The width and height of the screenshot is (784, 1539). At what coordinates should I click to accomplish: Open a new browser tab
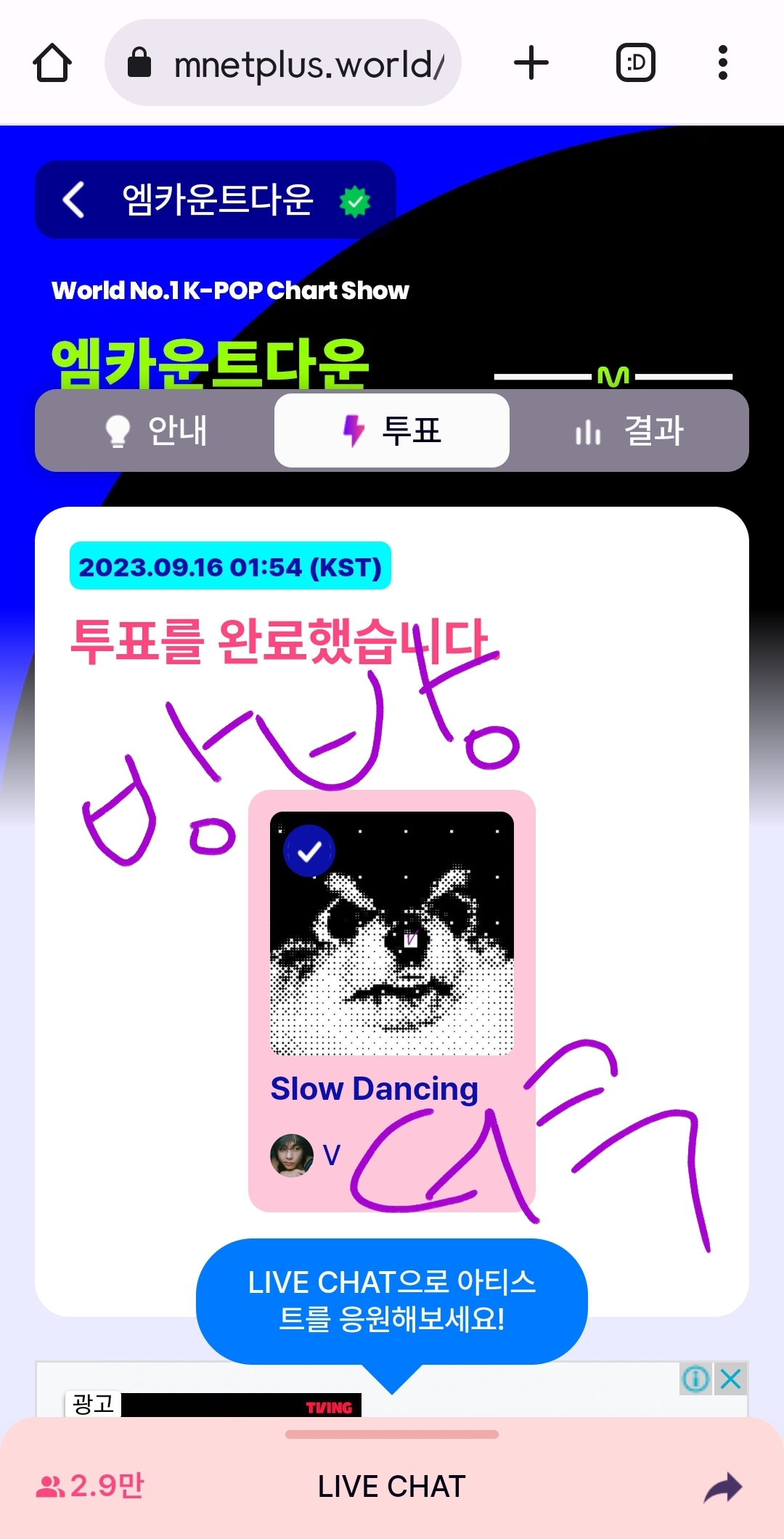[x=531, y=62]
